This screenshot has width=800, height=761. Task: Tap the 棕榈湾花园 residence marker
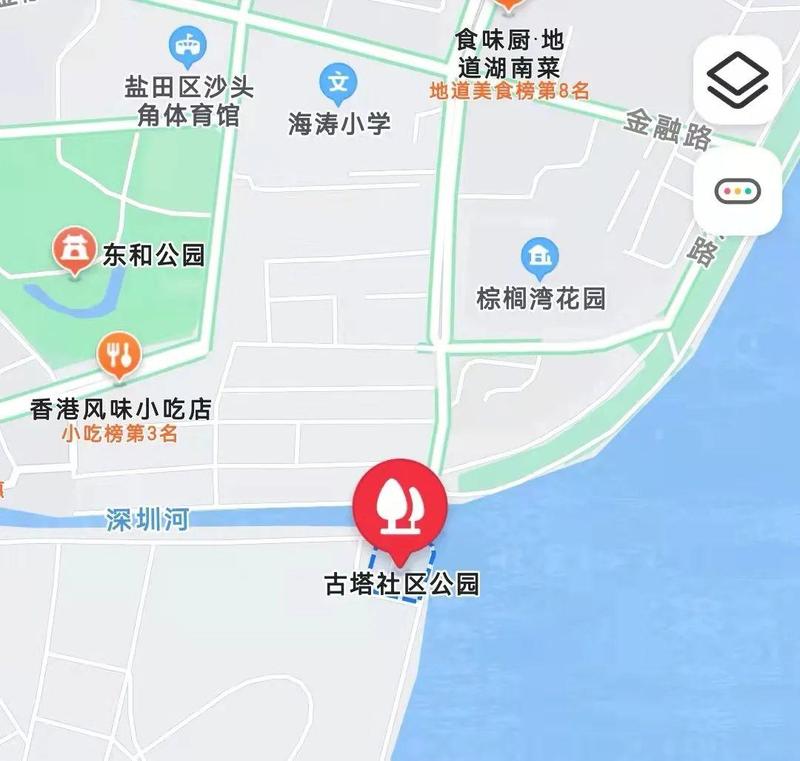[x=540, y=259]
